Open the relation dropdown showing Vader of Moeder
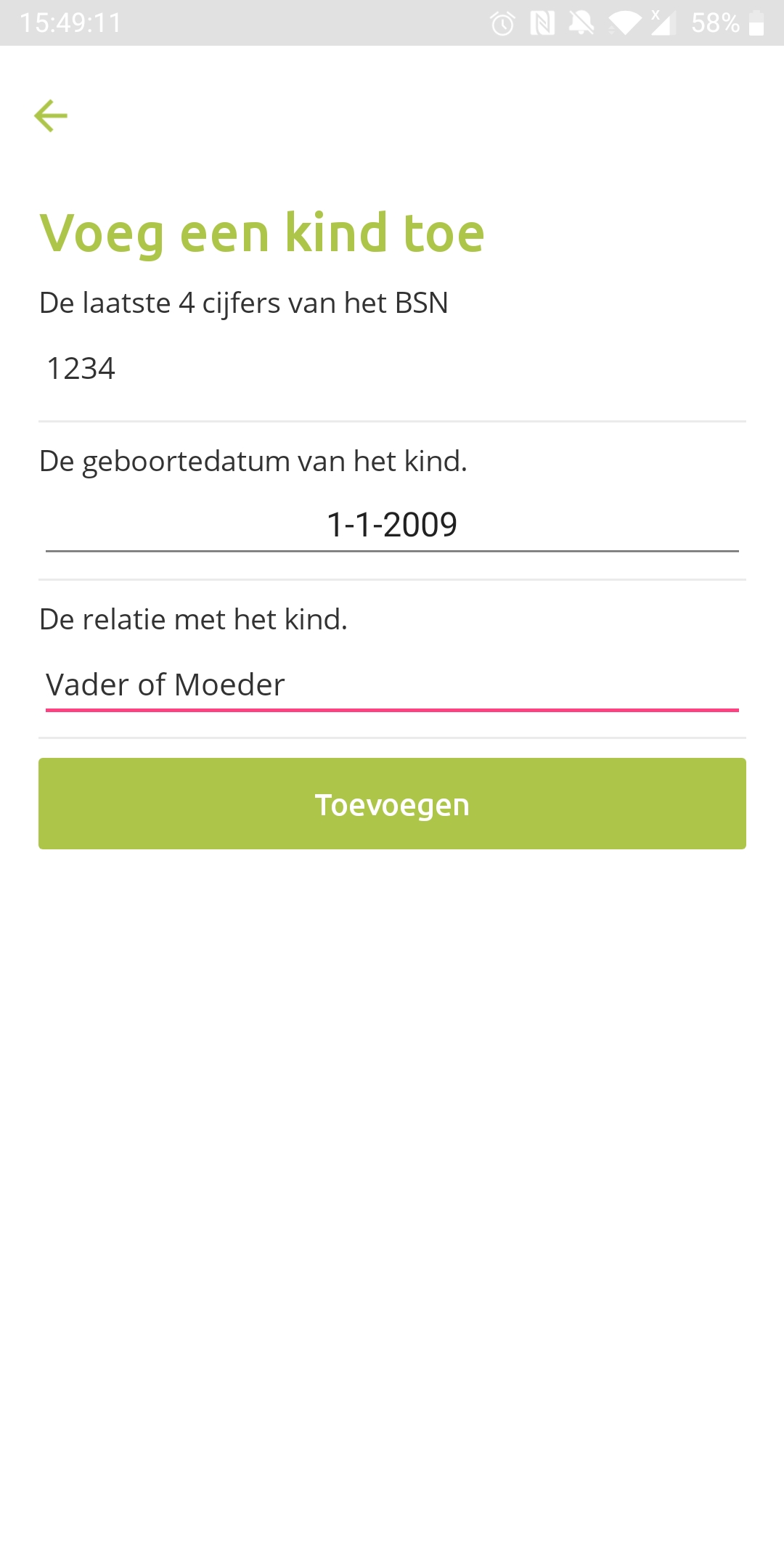The height and width of the screenshot is (1568, 784). click(392, 683)
